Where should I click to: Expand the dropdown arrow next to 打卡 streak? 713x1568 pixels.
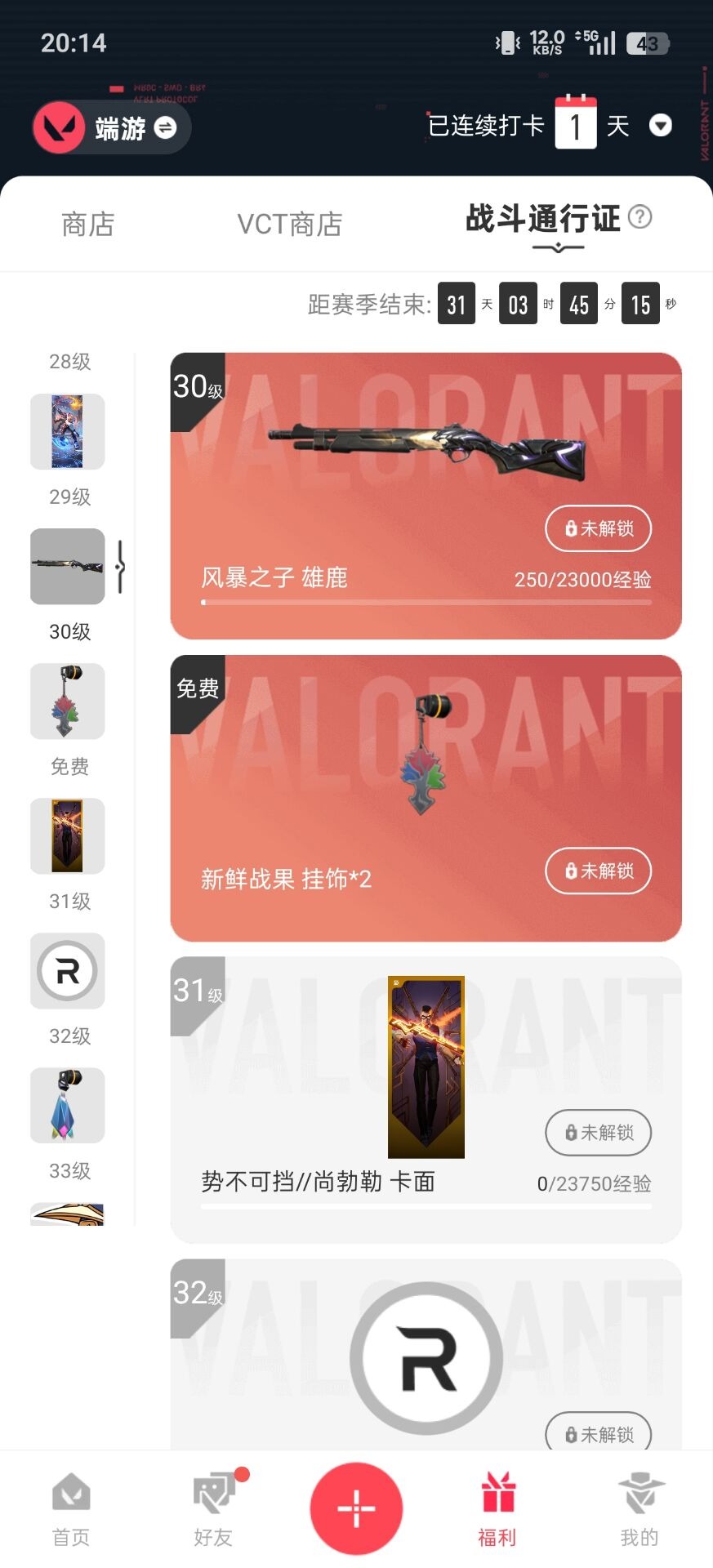click(x=661, y=126)
